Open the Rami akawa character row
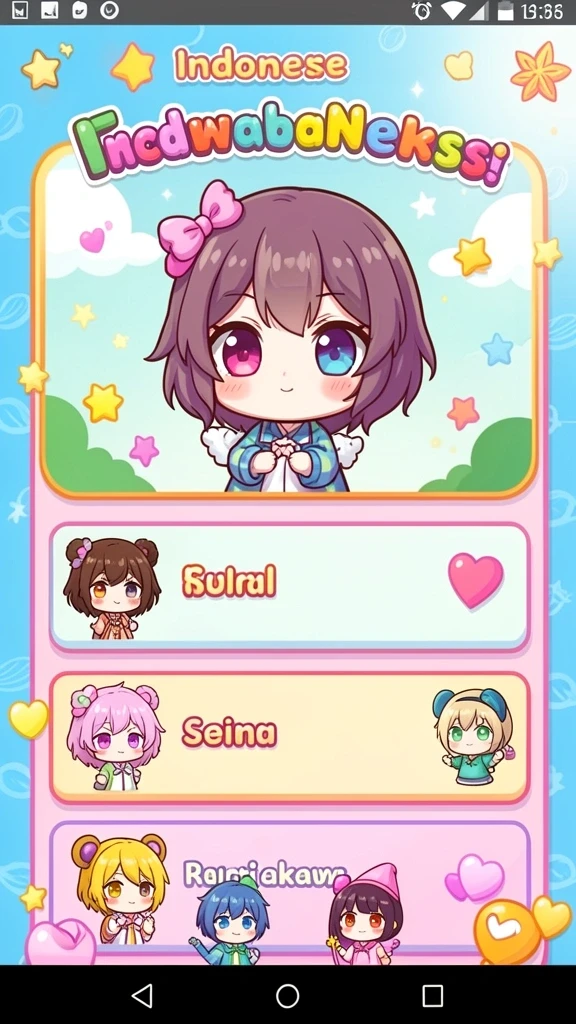The height and width of the screenshot is (1024, 576). [x=289, y=887]
